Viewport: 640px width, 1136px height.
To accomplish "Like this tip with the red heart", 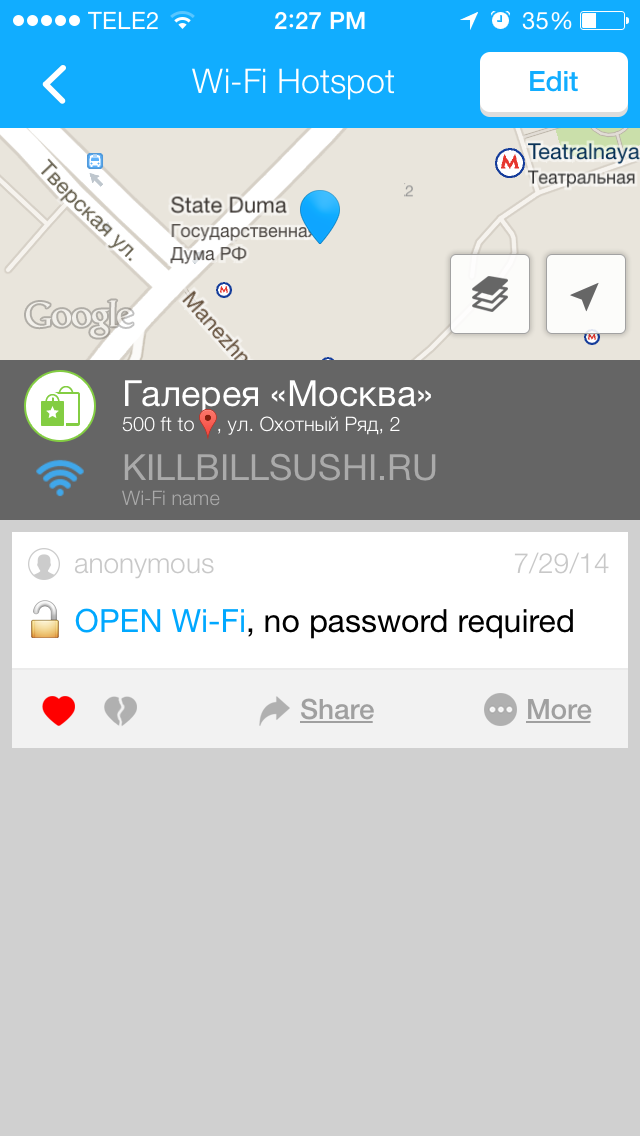I will tap(59, 711).
